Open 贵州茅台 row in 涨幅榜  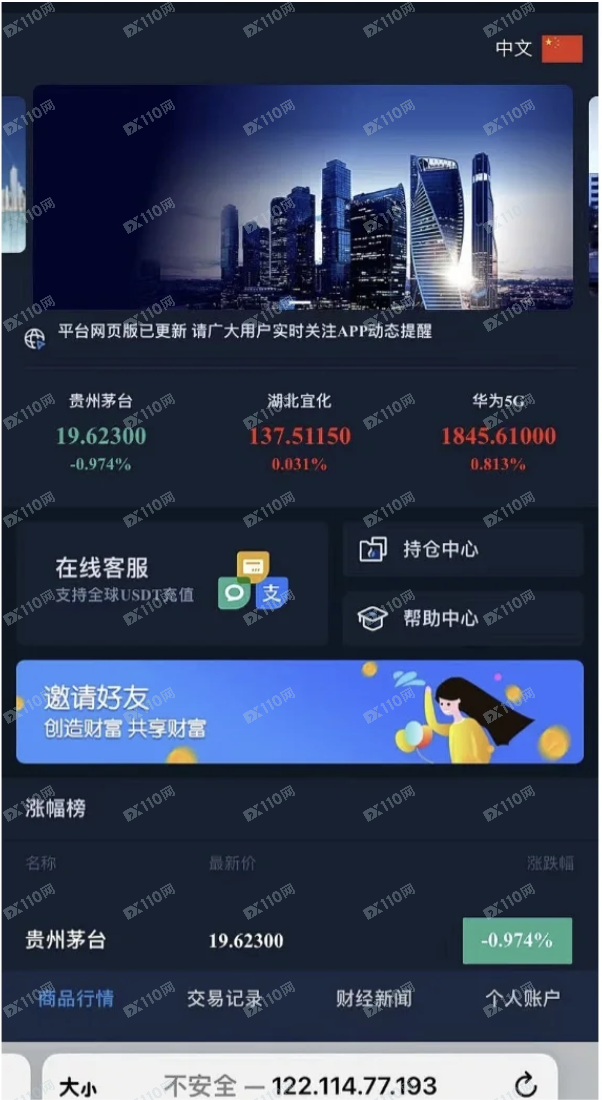(300, 940)
